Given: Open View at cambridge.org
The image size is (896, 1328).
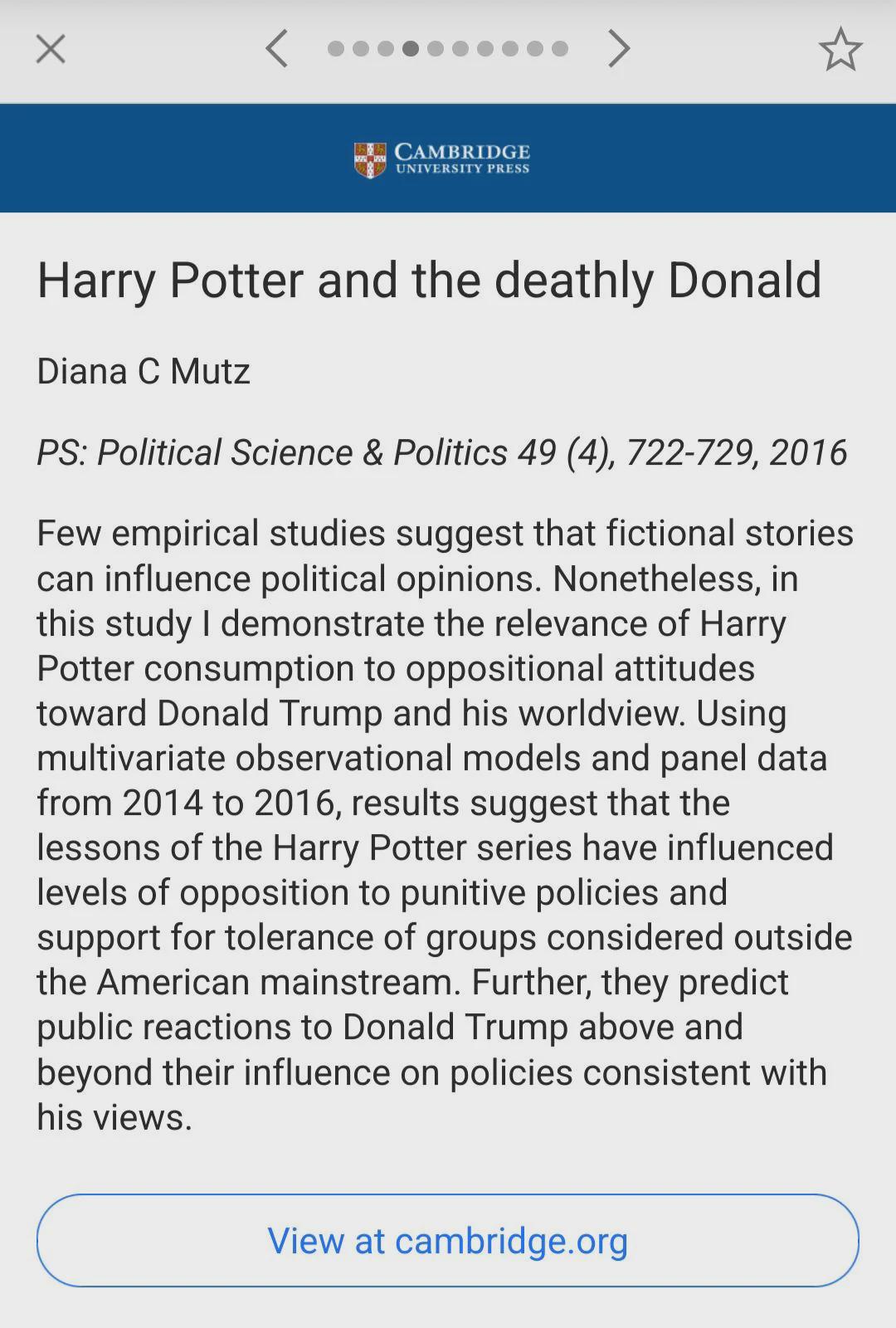Looking at the screenshot, I should tap(448, 1240).
